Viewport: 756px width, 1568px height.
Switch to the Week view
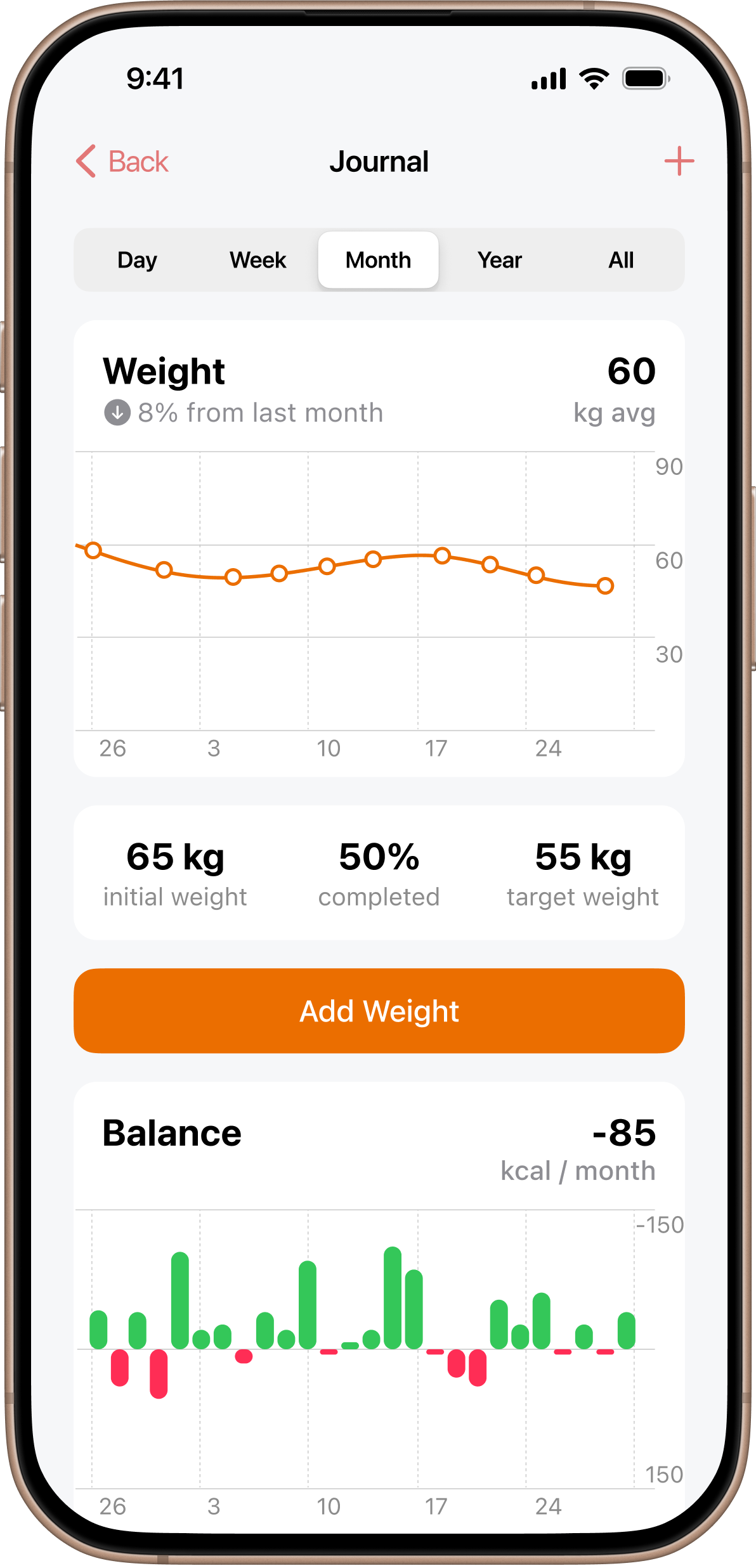(257, 260)
